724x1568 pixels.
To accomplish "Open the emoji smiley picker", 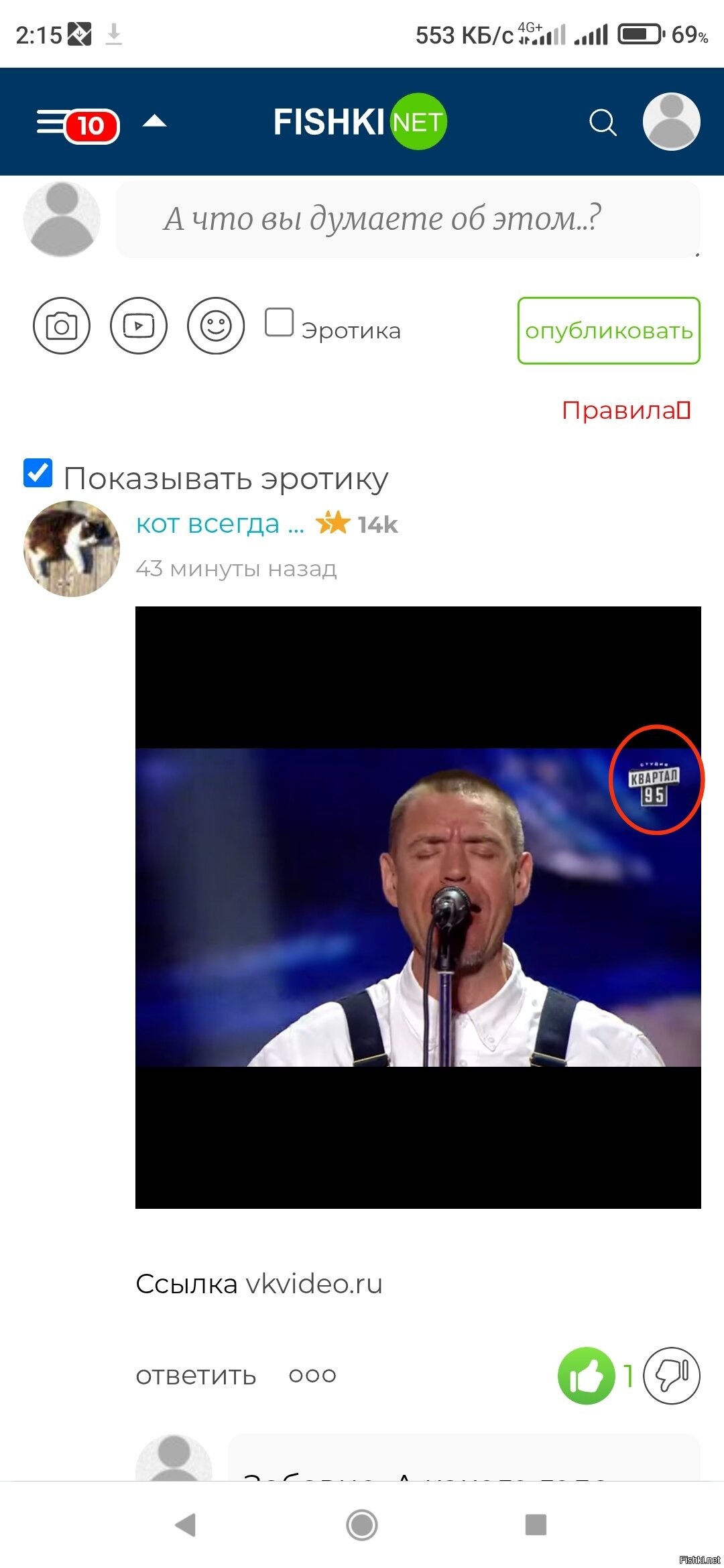I will coord(216,326).
